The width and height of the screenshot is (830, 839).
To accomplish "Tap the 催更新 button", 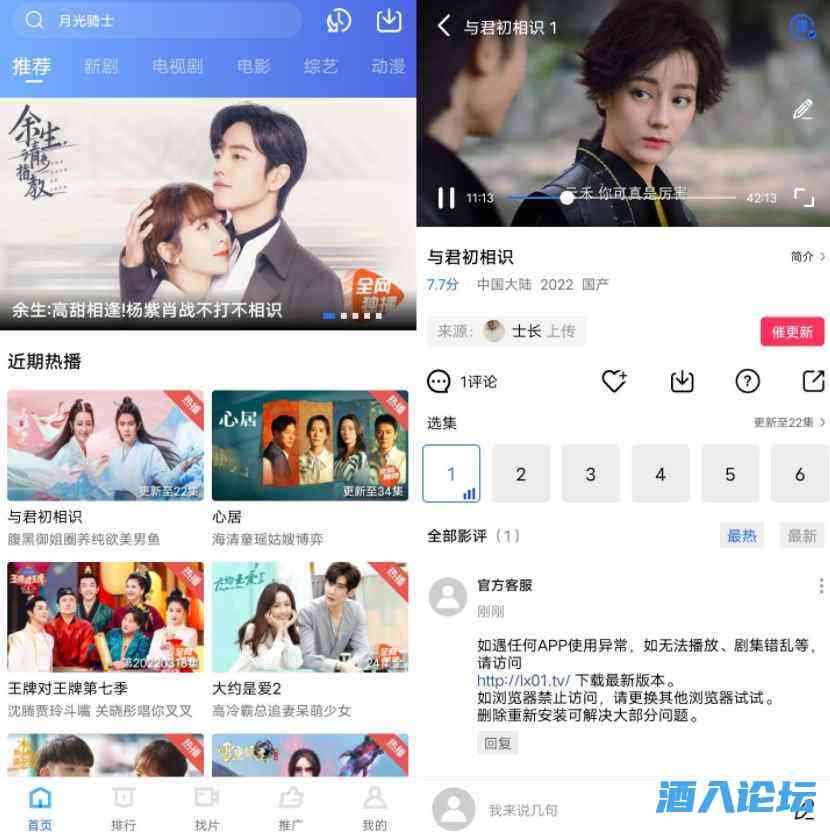I will pos(792,332).
